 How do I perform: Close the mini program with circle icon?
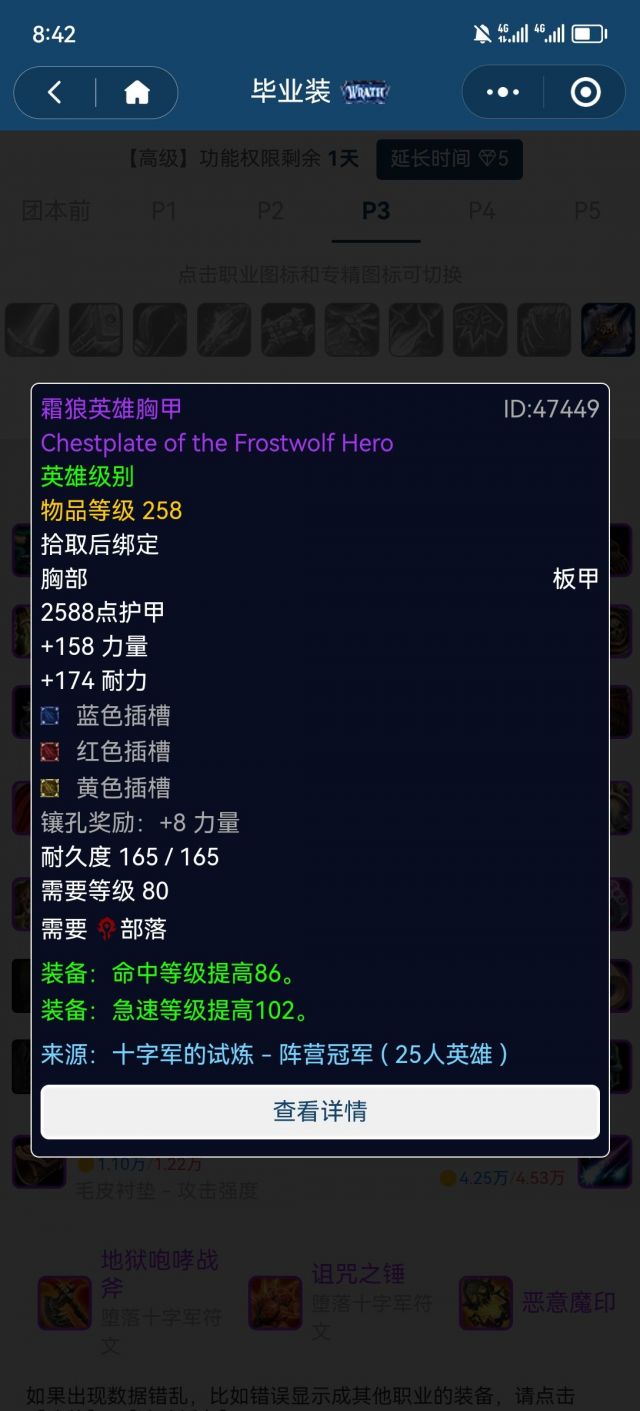[585, 93]
